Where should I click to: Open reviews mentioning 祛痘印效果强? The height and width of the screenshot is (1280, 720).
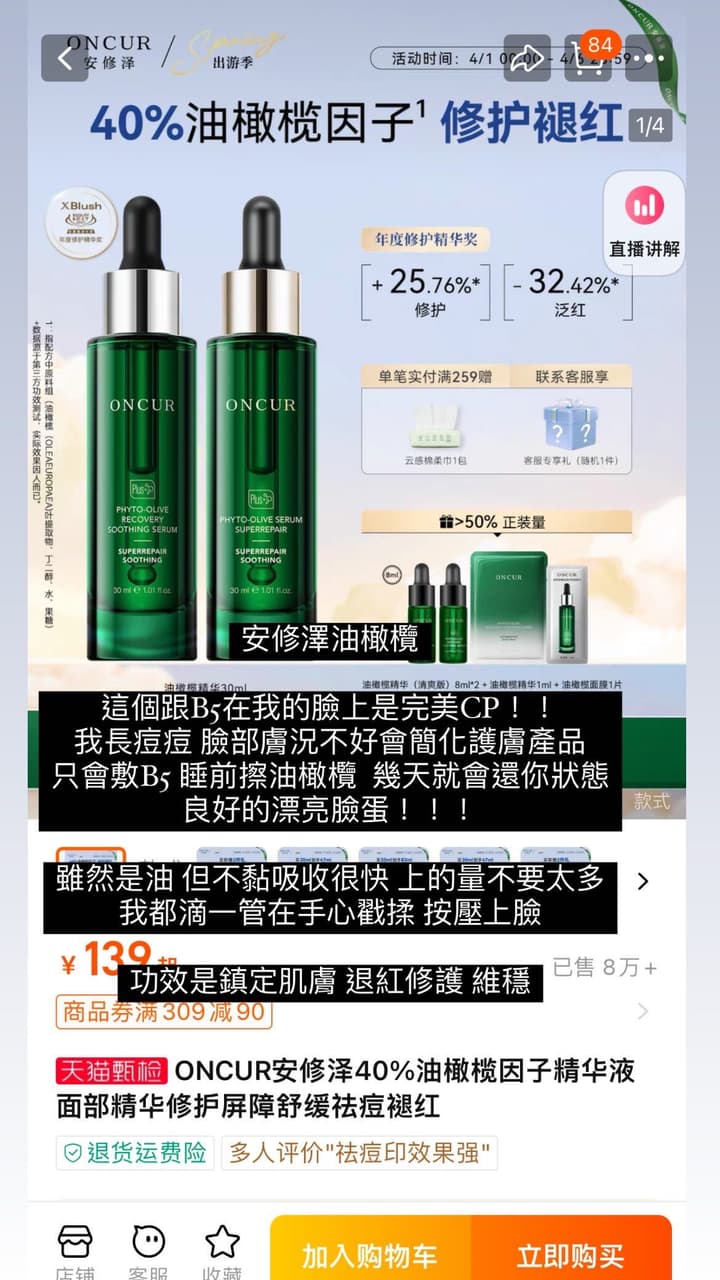360,1152
